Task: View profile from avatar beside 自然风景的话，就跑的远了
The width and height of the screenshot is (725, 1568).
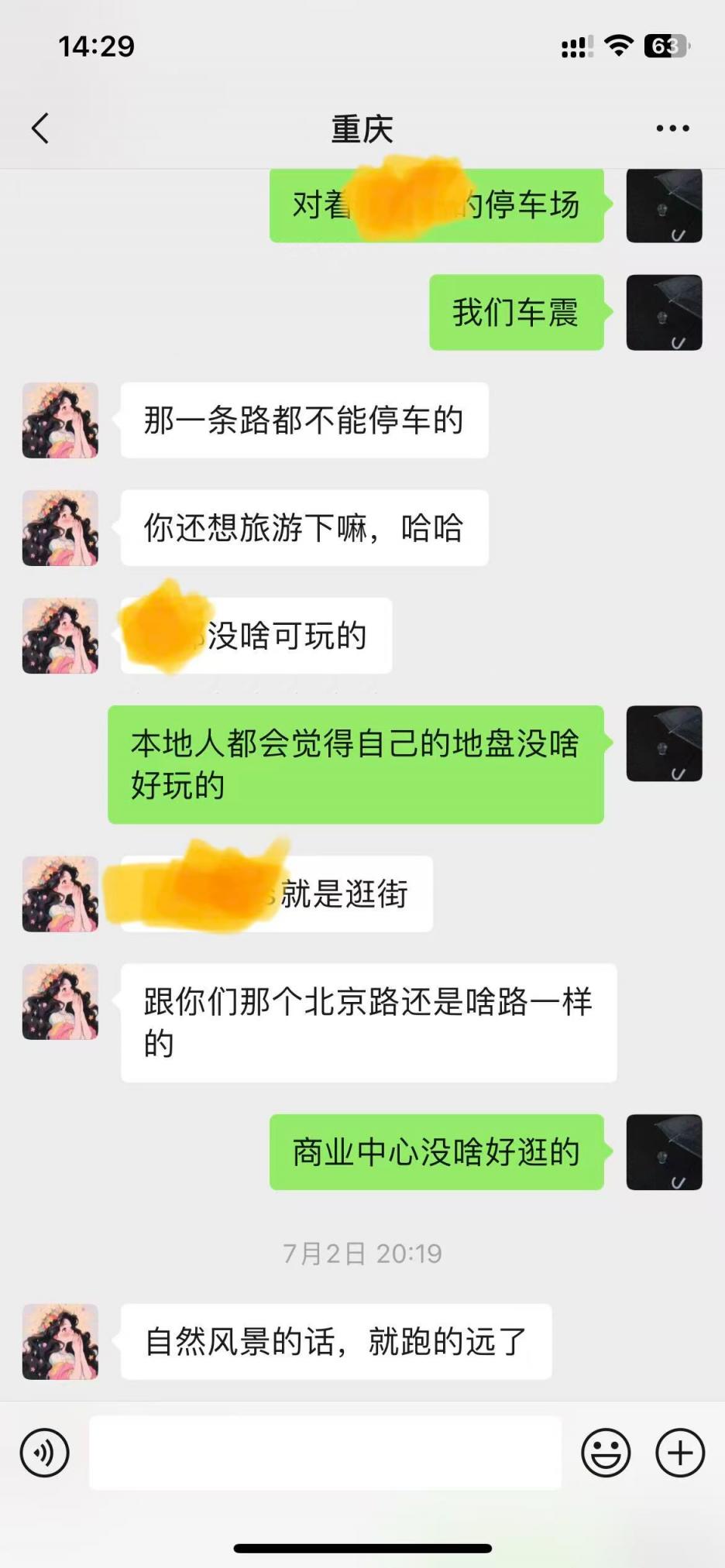Action: point(60,1342)
